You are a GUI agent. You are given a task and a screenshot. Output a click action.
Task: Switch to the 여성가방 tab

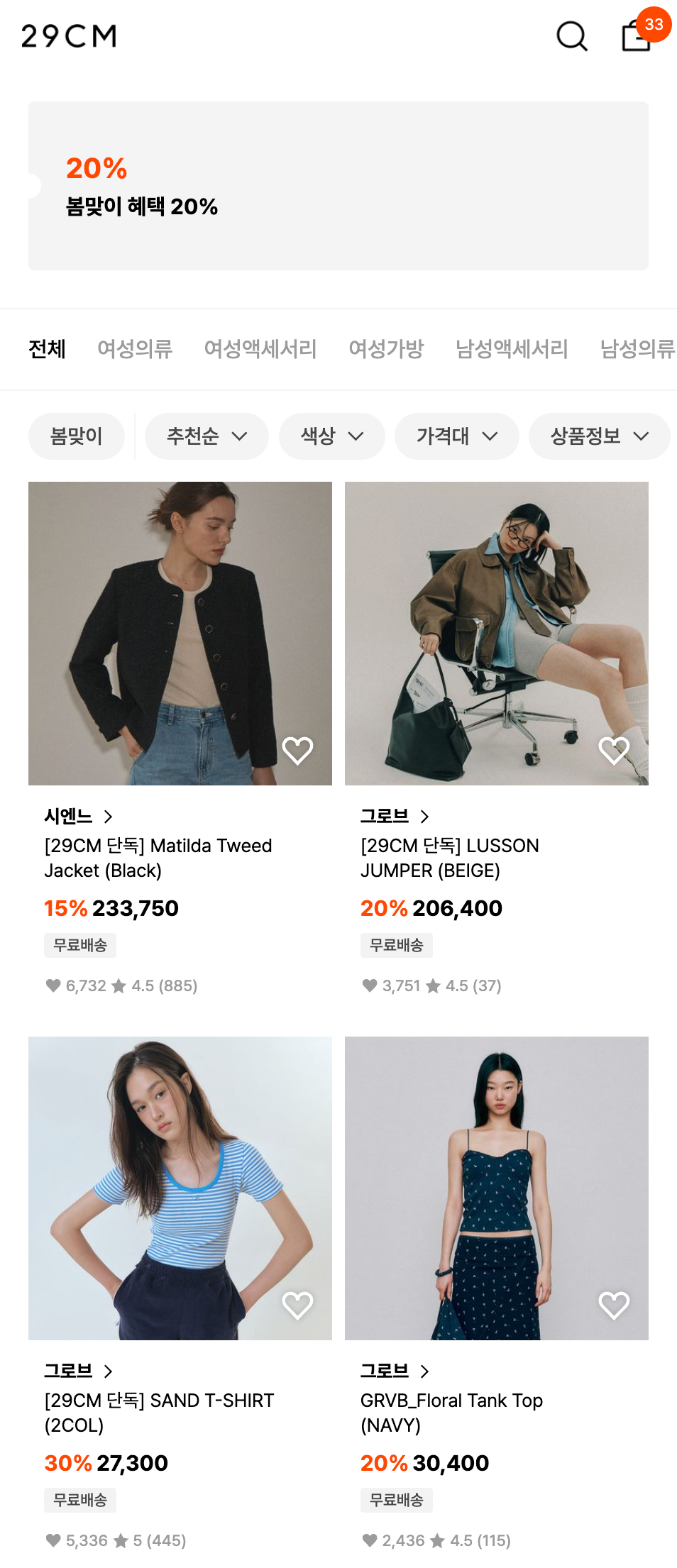click(386, 349)
